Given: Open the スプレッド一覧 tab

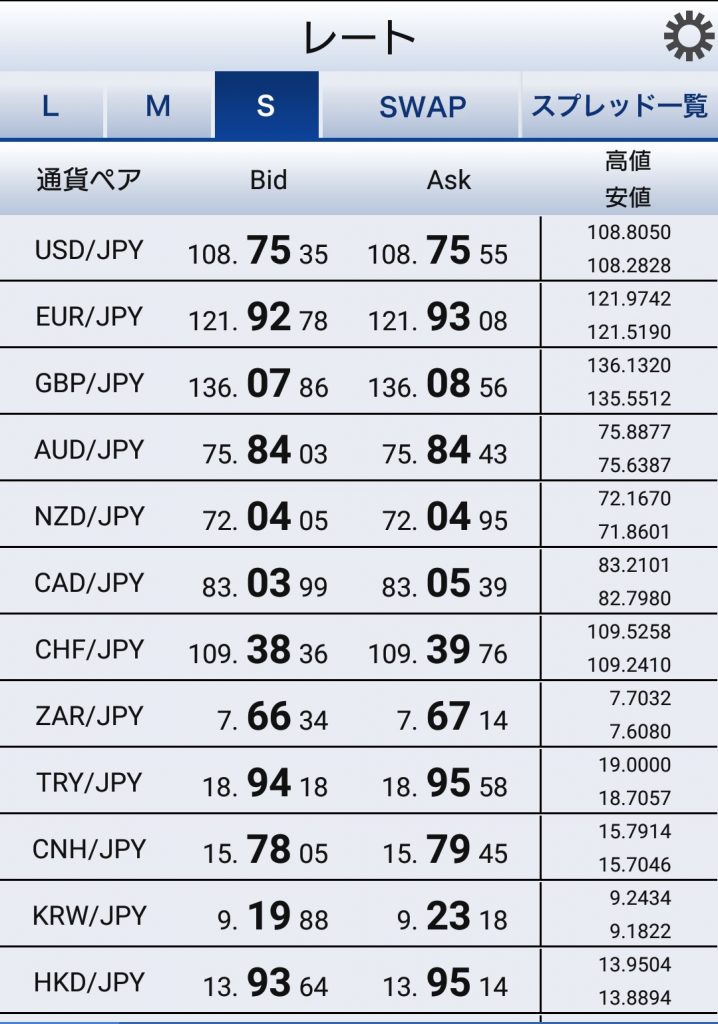Looking at the screenshot, I should pos(619,106).
